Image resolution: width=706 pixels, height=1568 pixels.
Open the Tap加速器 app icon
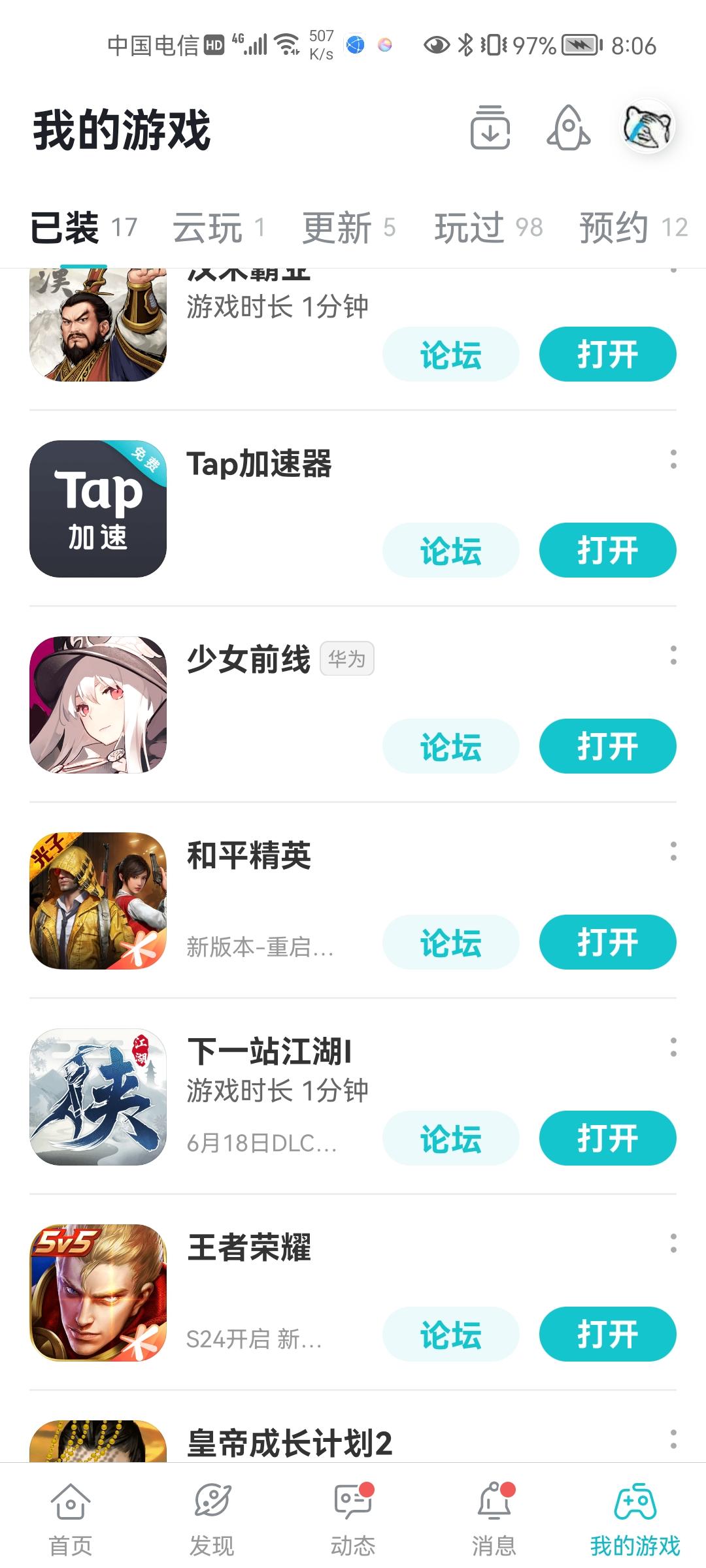coord(98,510)
